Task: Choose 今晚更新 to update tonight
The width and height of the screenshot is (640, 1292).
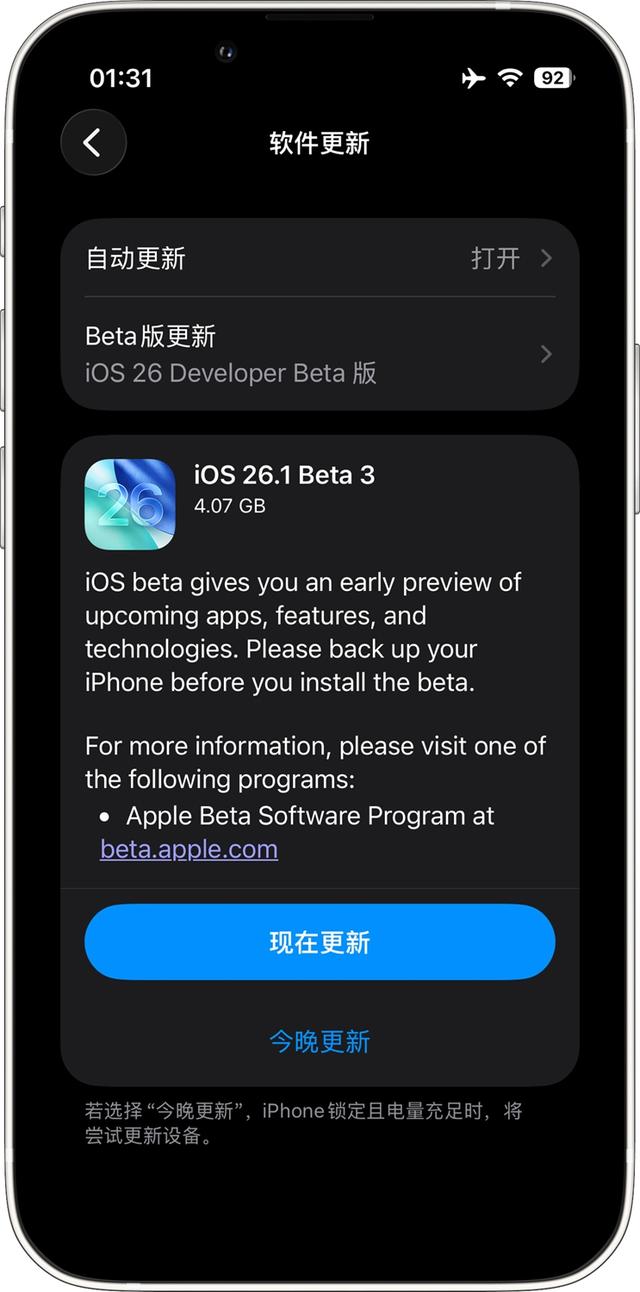Action: 319,1042
